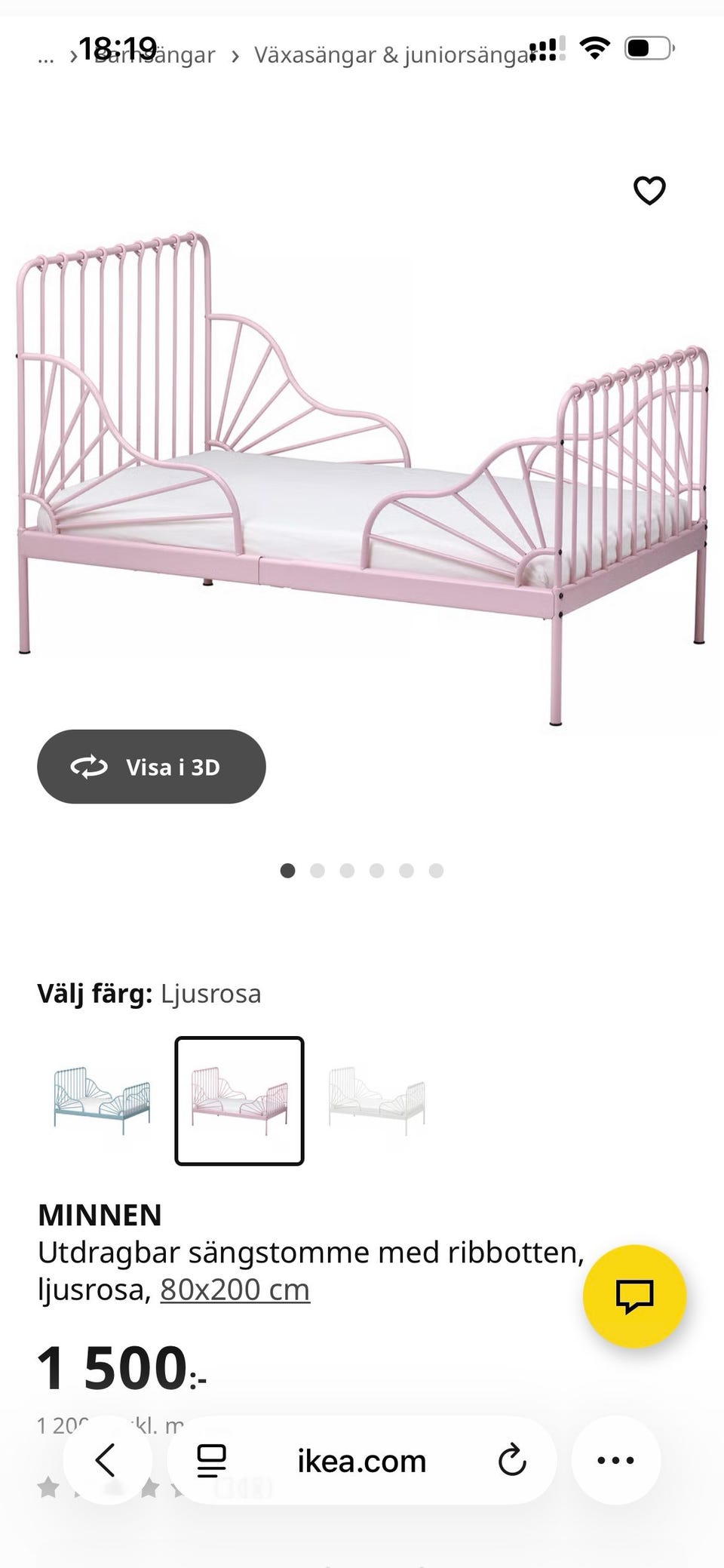Select the light blue bed color option
The height and width of the screenshot is (1568, 724).
click(102, 1101)
